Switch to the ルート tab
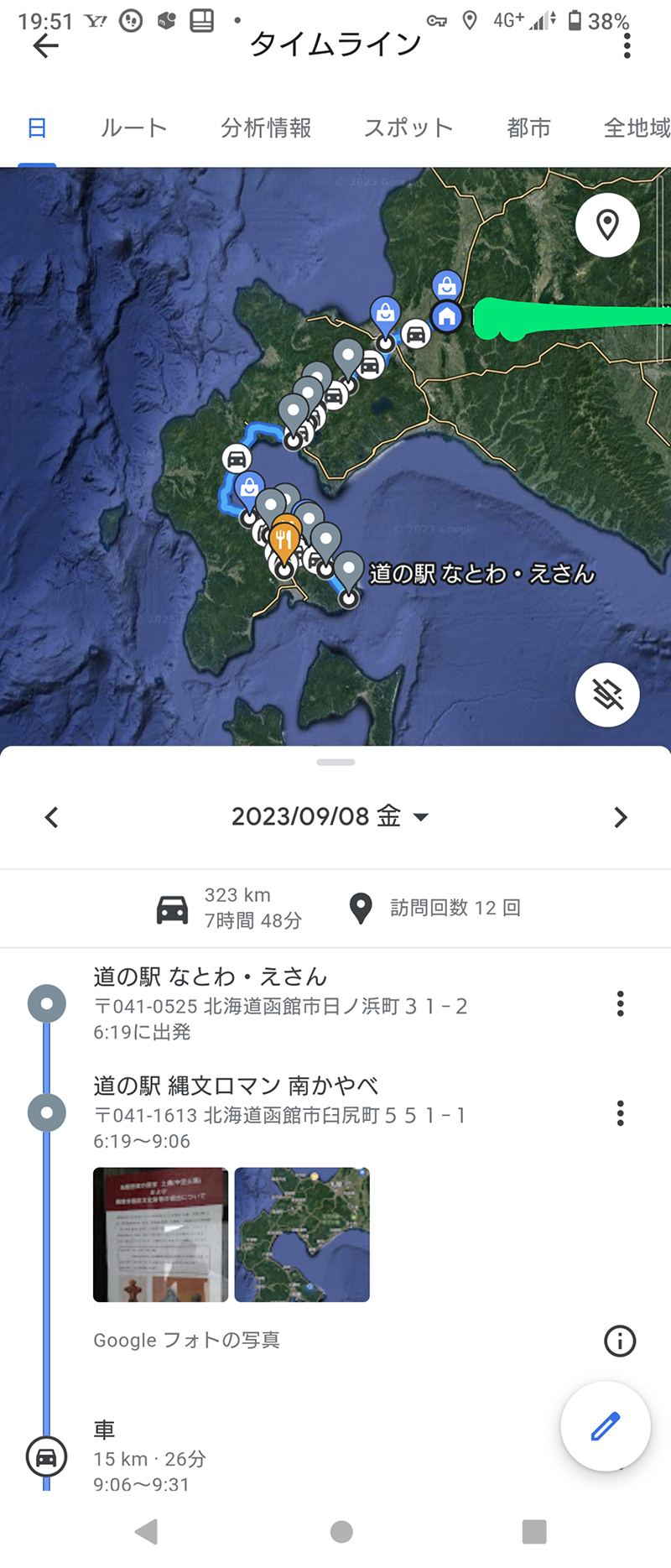671x1568 pixels. click(x=133, y=128)
